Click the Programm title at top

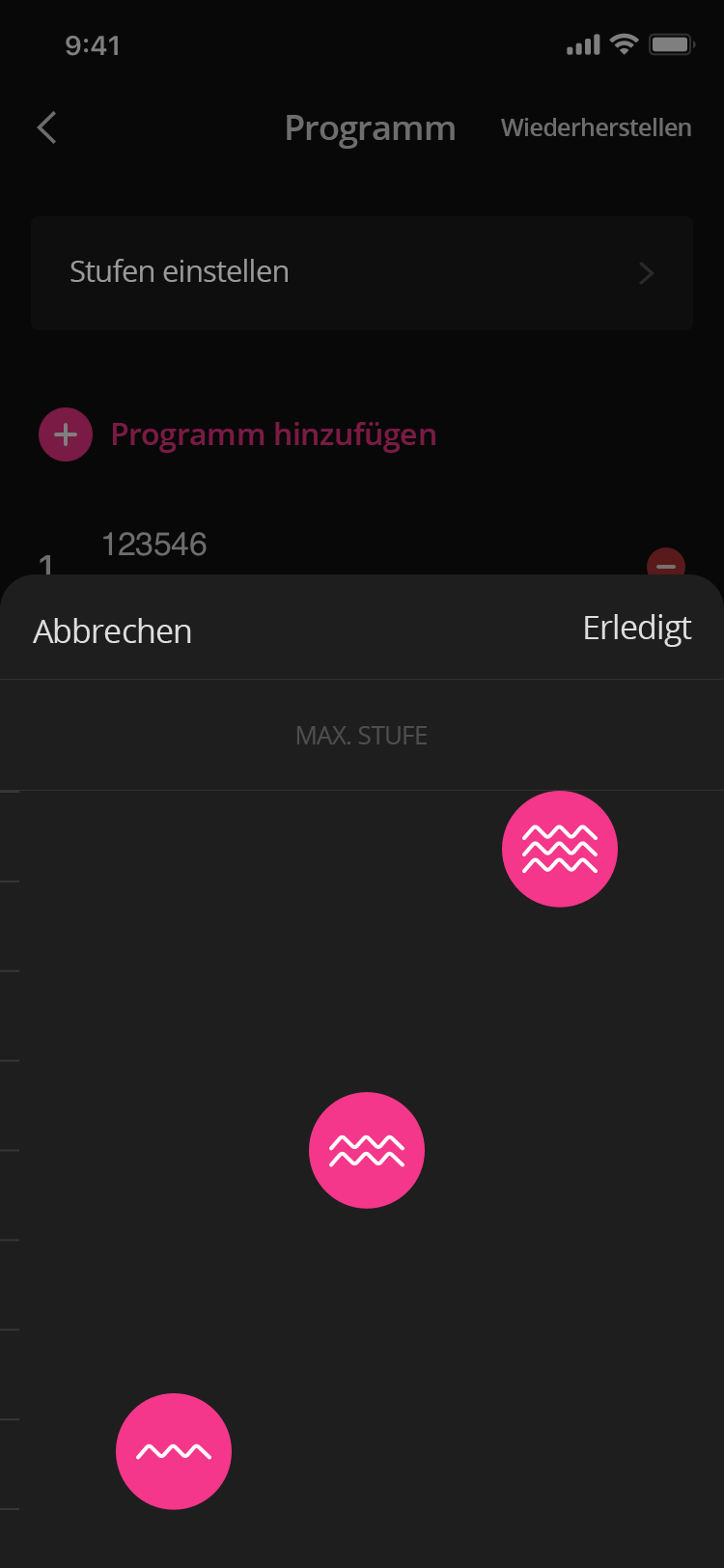(370, 126)
